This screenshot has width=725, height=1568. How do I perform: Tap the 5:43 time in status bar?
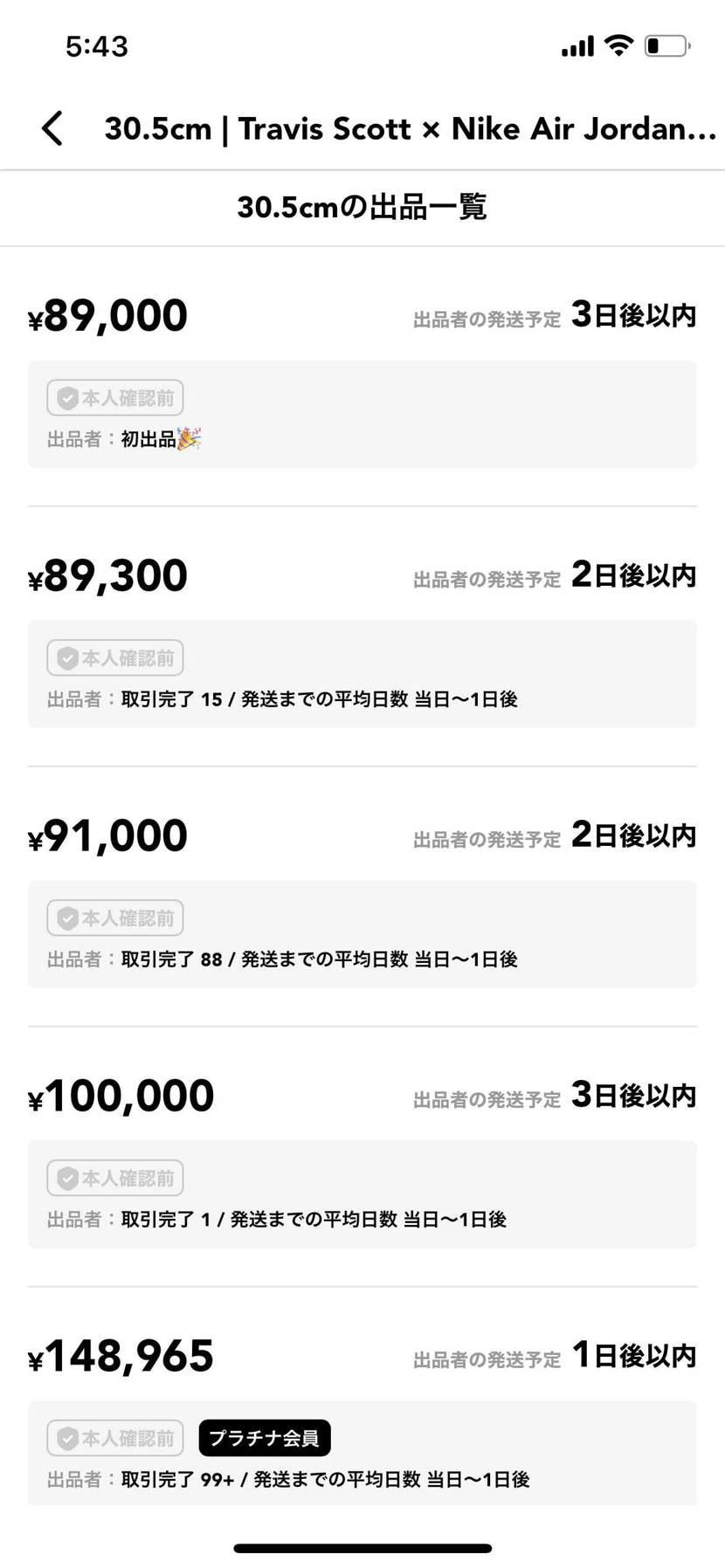[x=96, y=45]
